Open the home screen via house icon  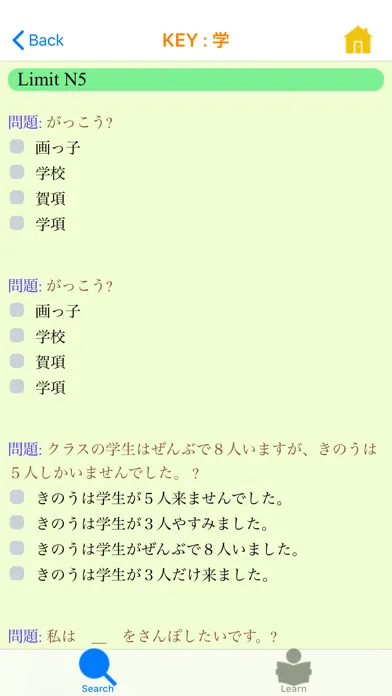[x=358, y=40]
